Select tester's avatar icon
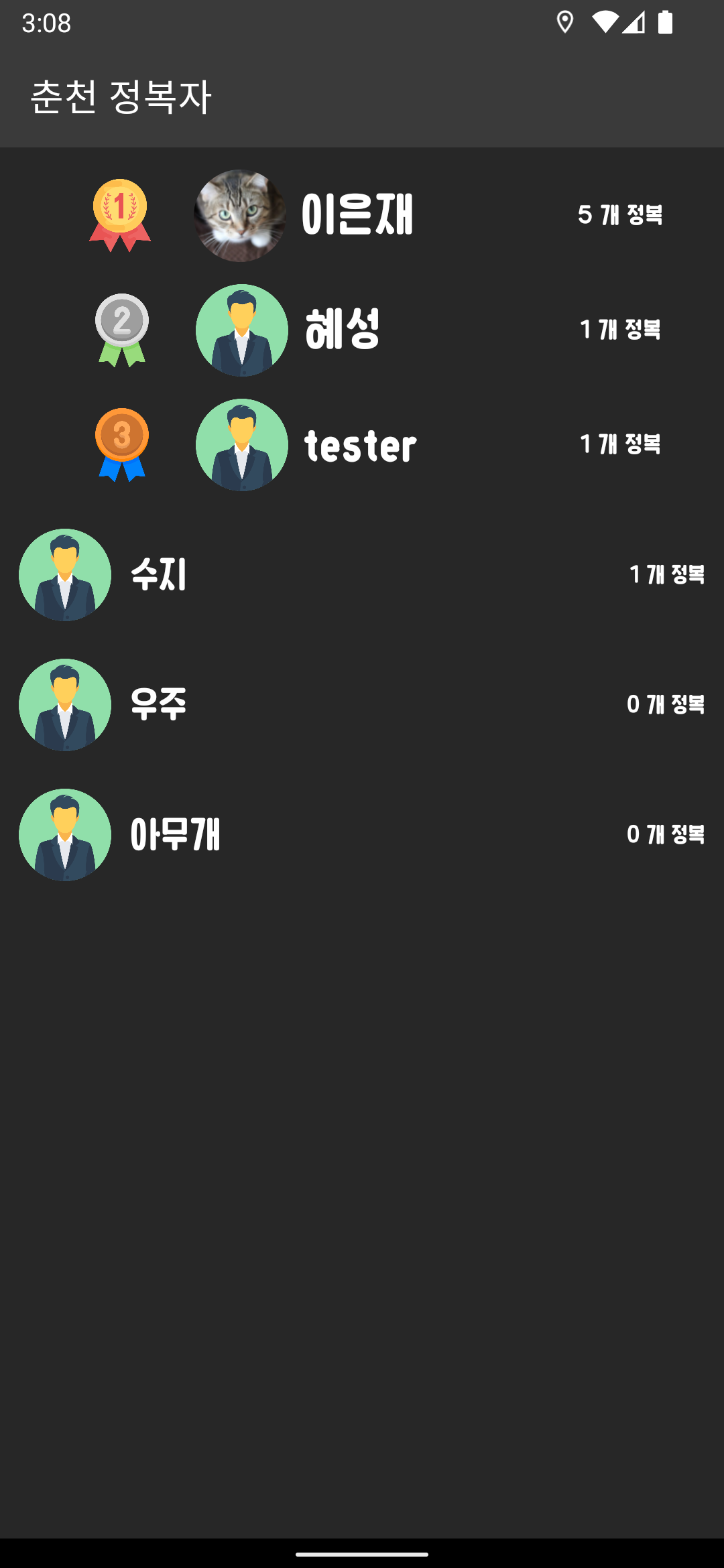The height and width of the screenshot is (1568, 724). click(243, 444)
